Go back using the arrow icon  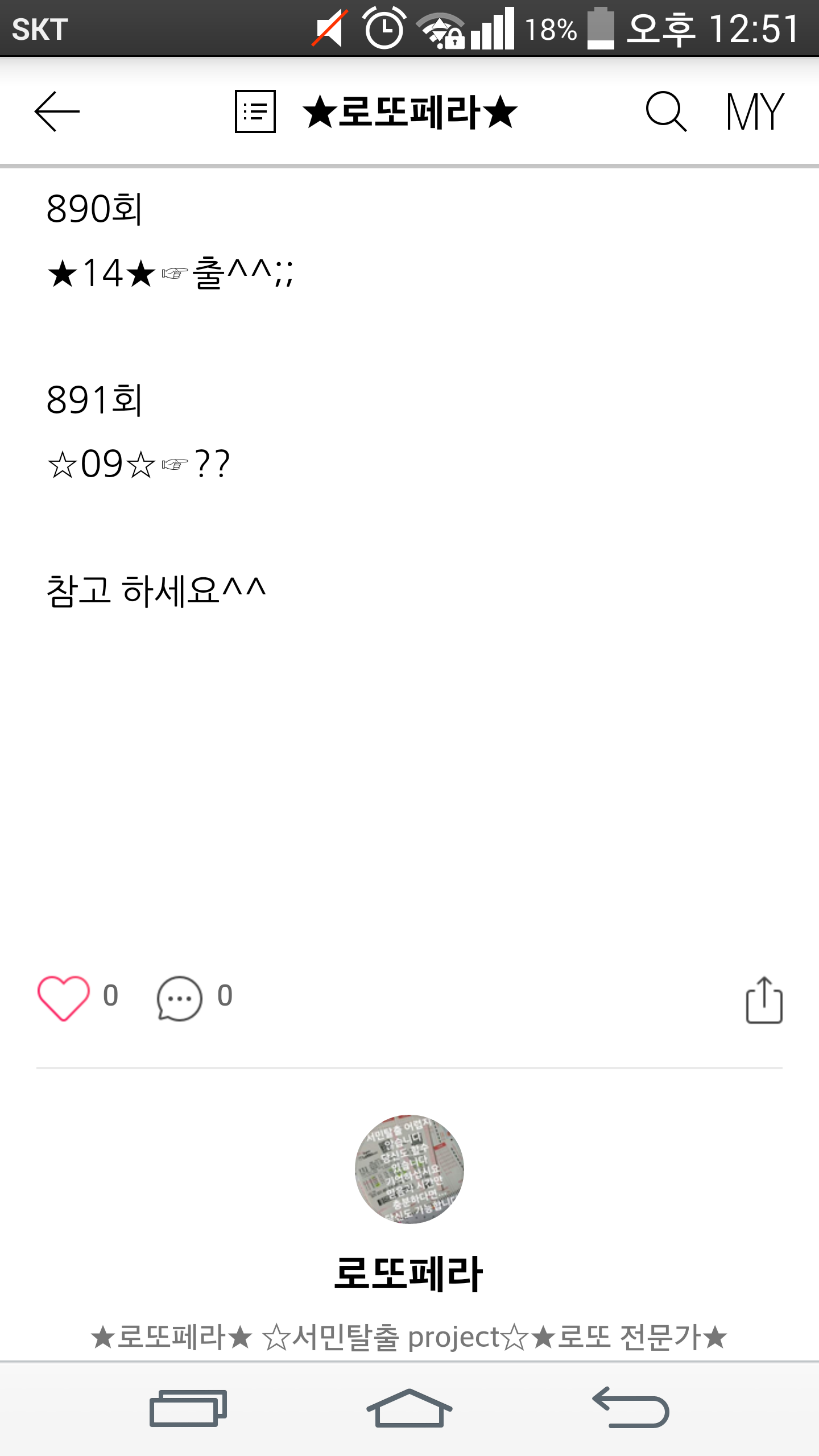pyautogui.click(x=57, y=111)
